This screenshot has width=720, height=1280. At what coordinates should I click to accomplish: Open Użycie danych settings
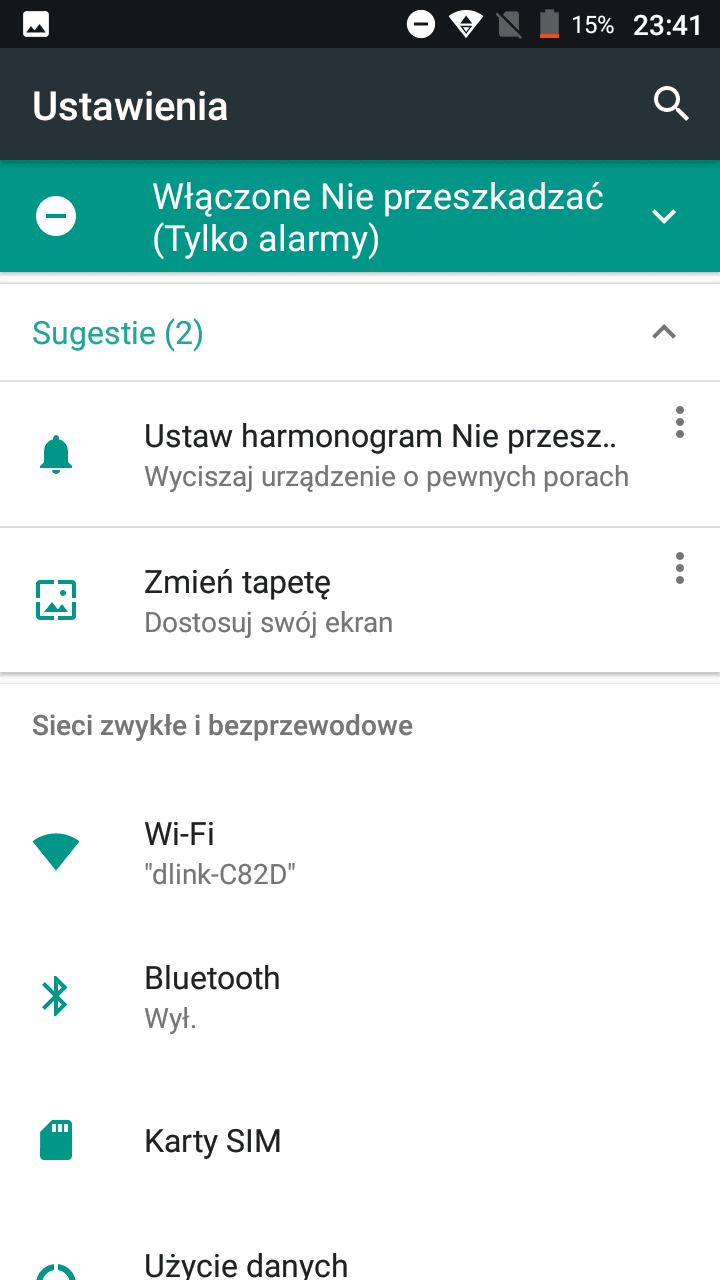point(360,1252)
